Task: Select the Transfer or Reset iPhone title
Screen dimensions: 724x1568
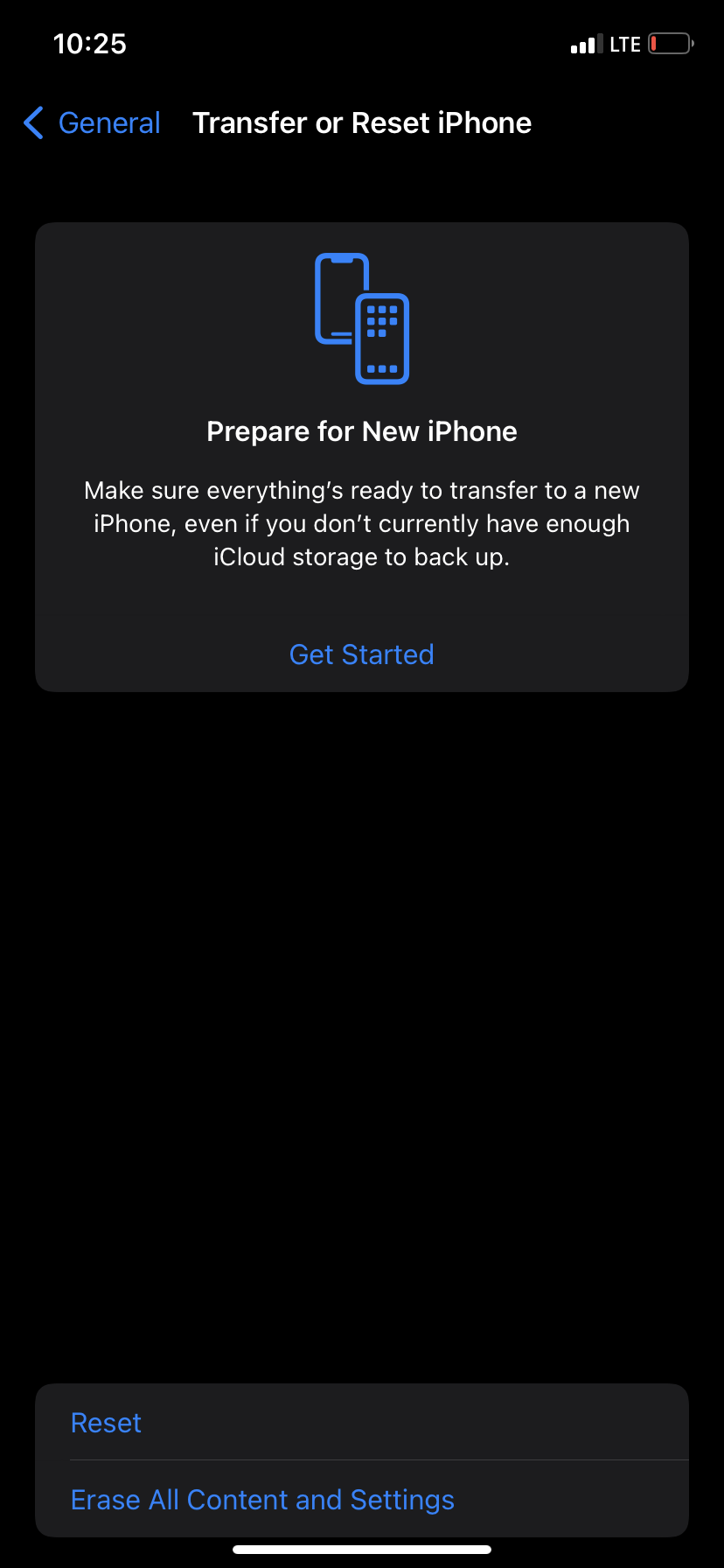Action: click(x=362, y=122)
